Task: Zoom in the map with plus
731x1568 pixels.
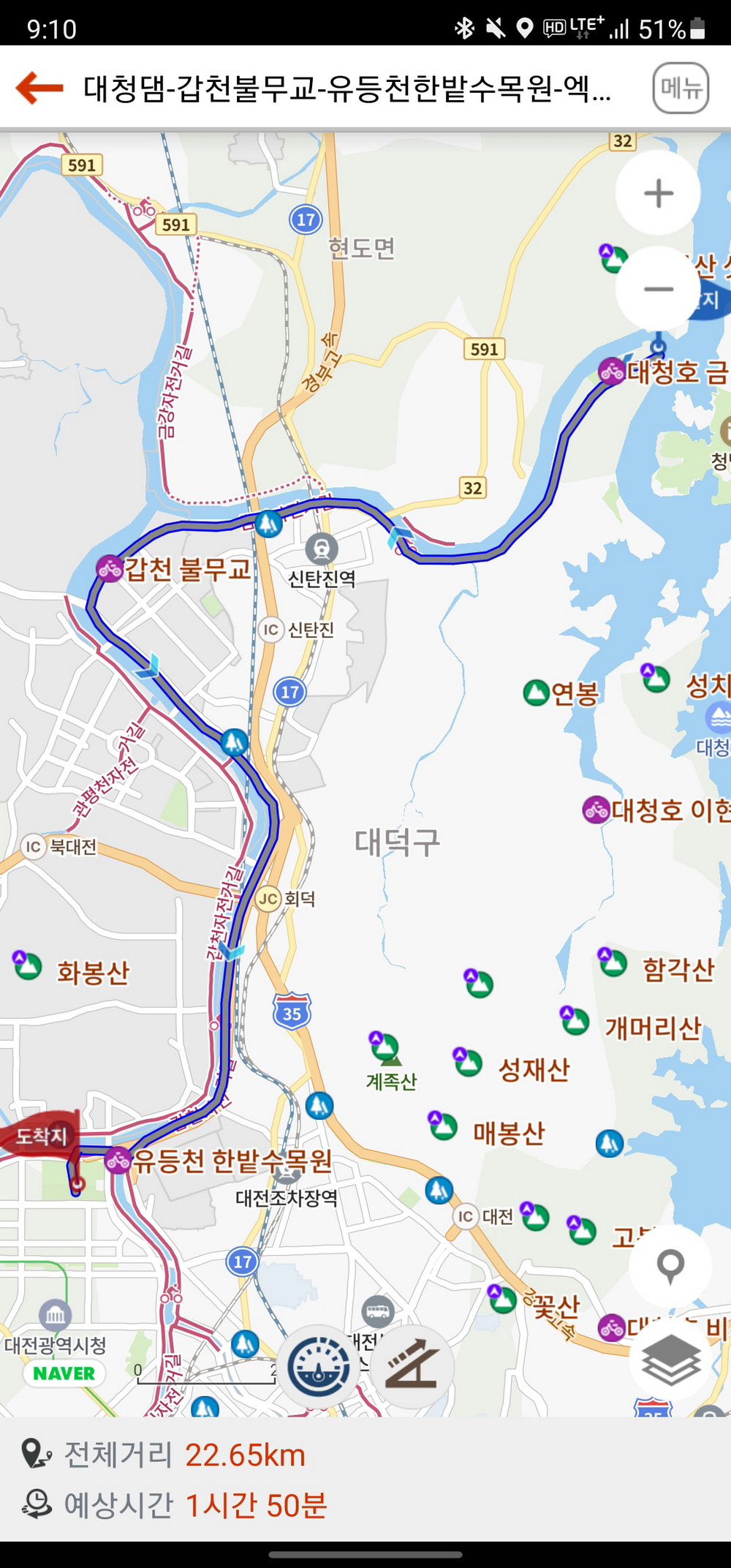Action: pos(658,193)
